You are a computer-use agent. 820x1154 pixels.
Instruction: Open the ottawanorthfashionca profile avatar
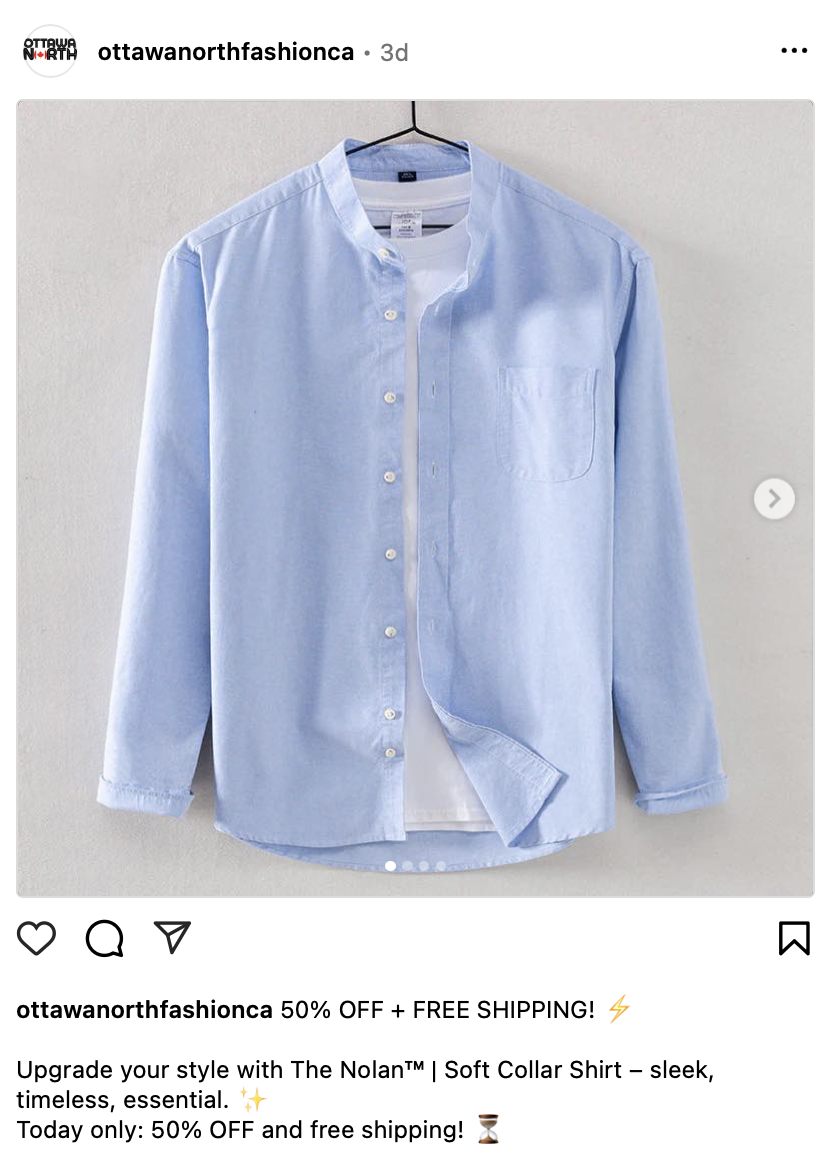[x=50, y=51]
